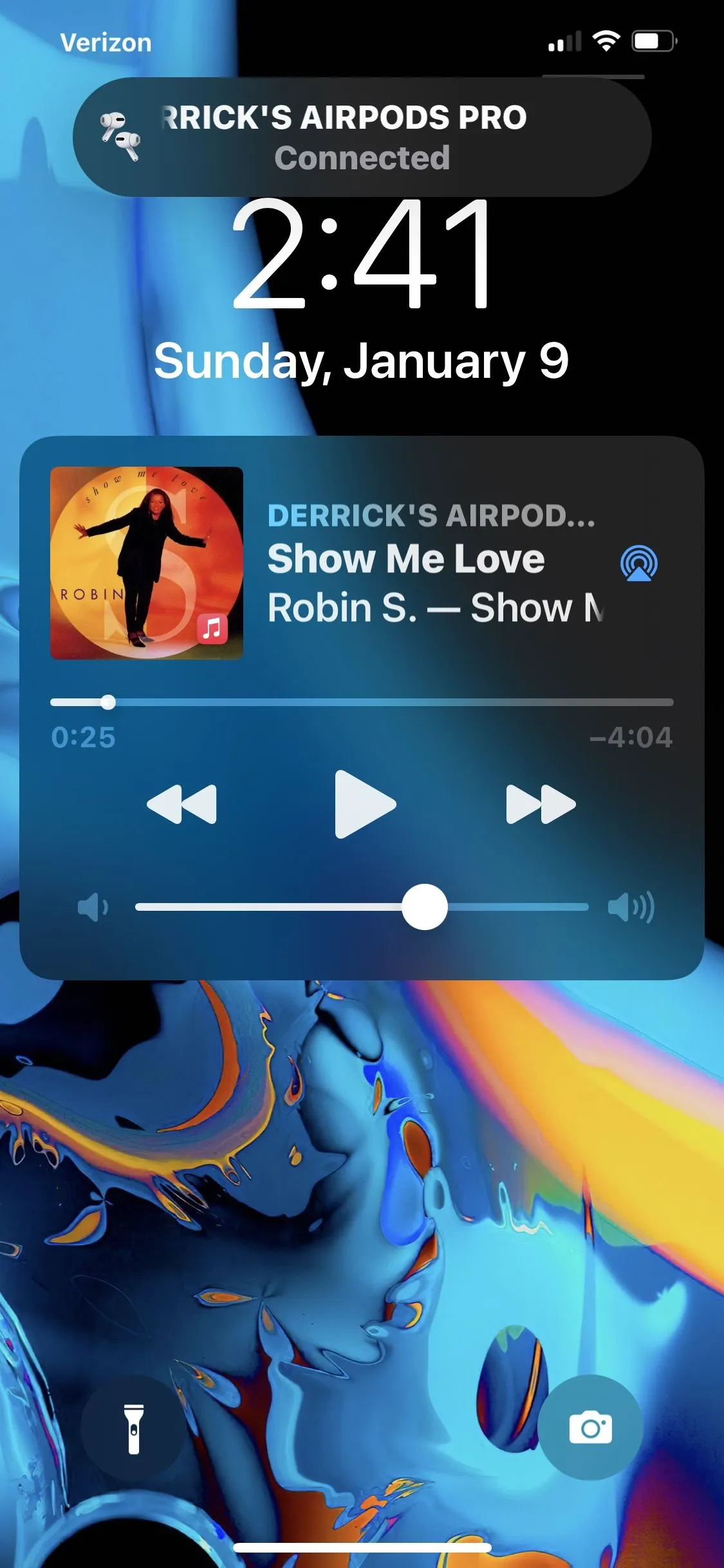Play Show Me Love
This screenshot has height=1568, width=724.
[x=364, y=804]
